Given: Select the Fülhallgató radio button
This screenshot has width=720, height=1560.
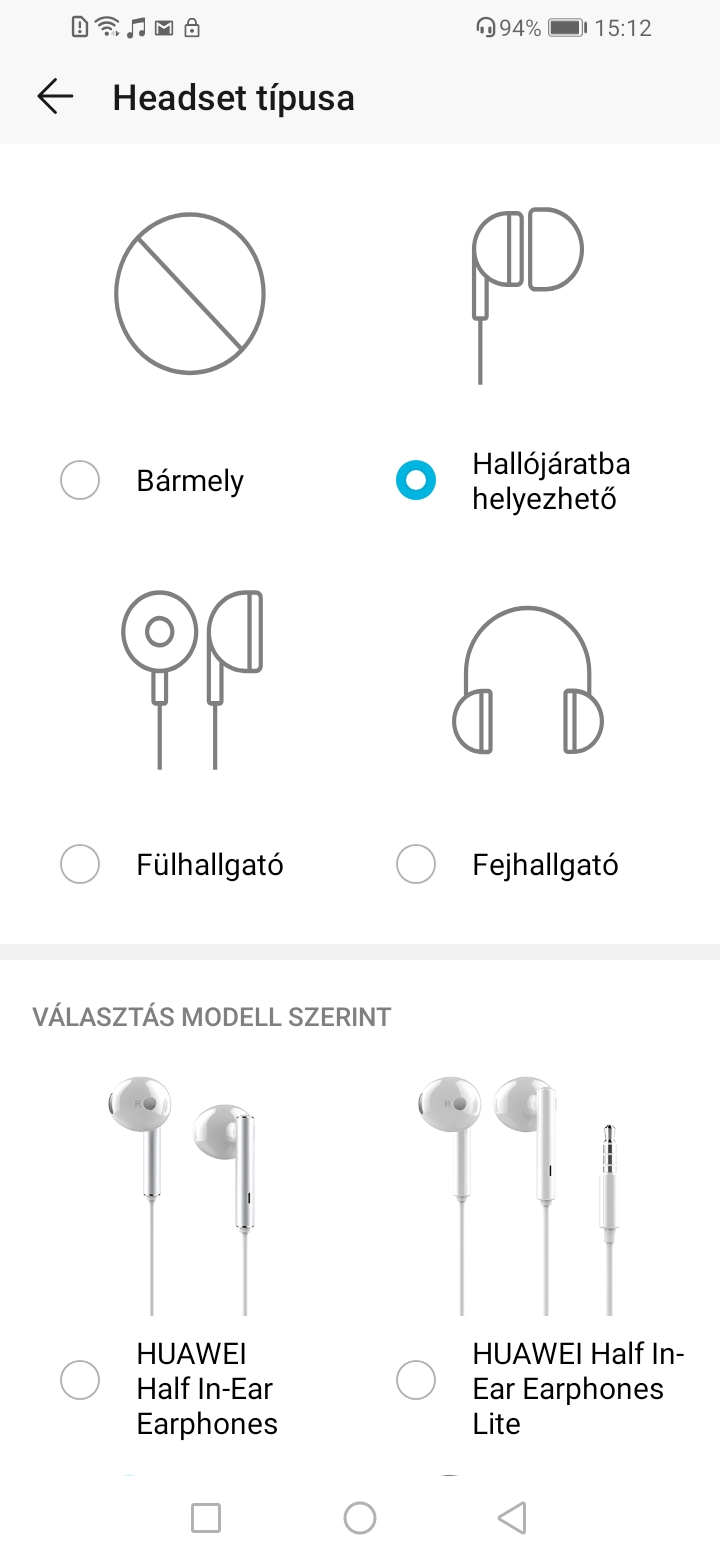Looking at the screenshot, I should [x=80, y=864].
